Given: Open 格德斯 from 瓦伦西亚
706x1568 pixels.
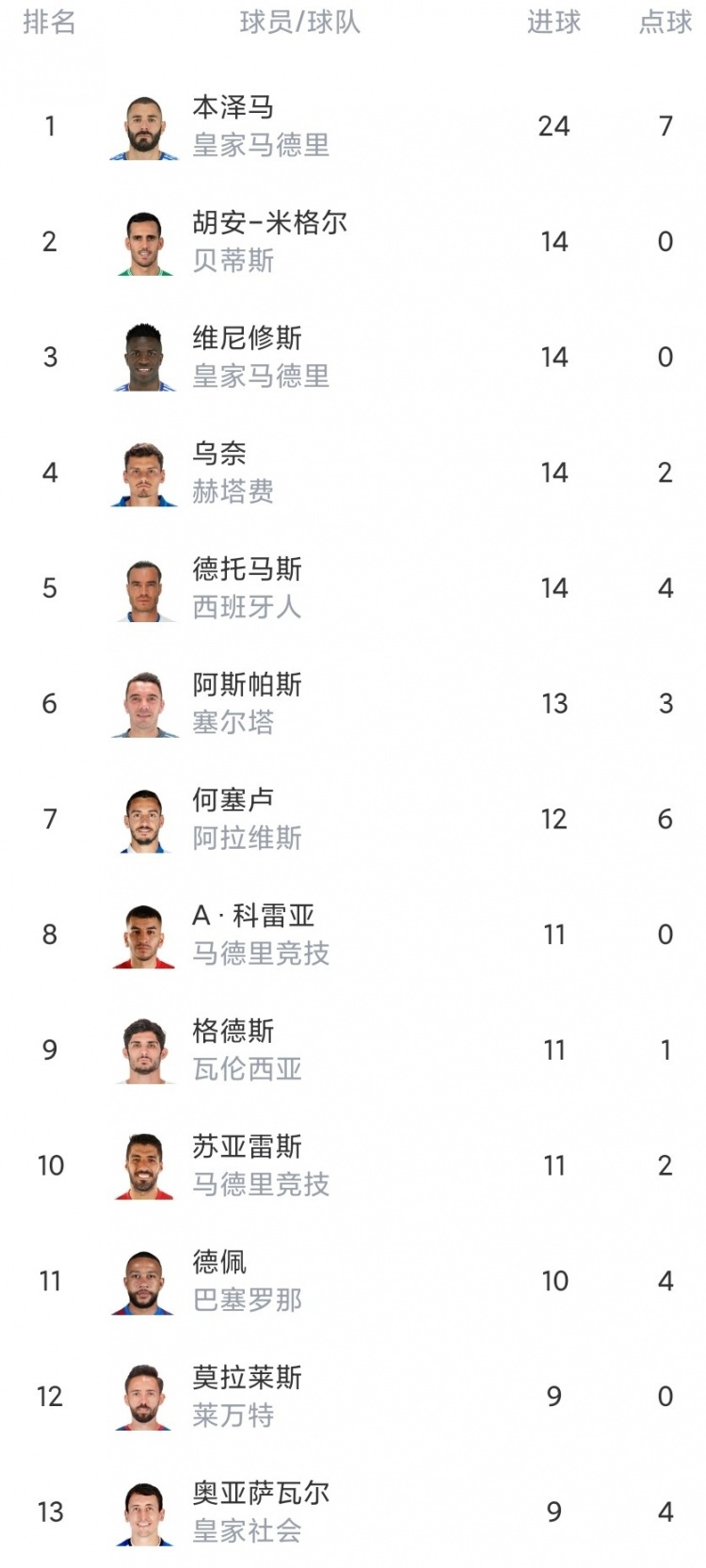Looking at the screenshot, I should 353,1050.
